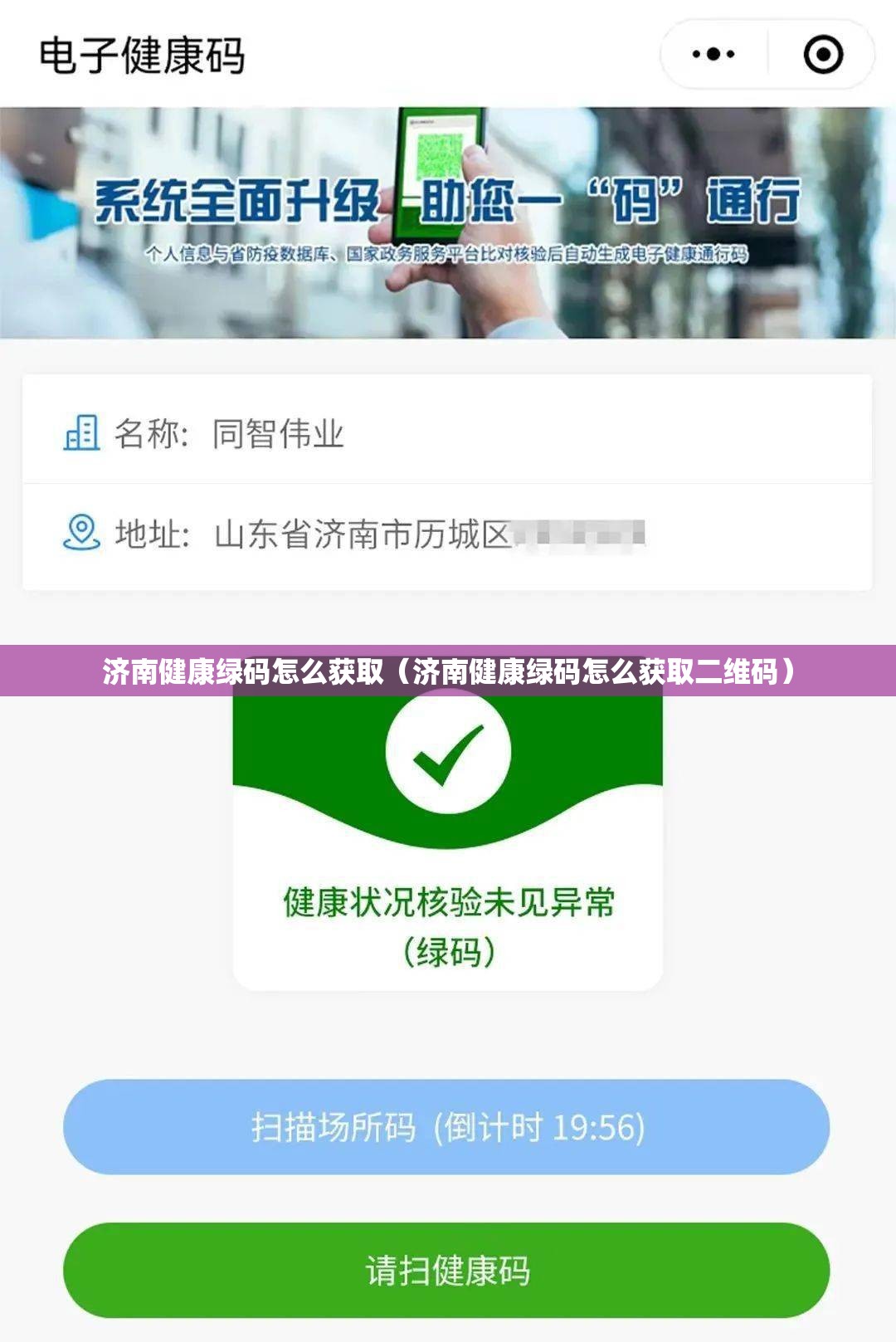Close the mini program with the circle button
Viewport: 896px width, 1342px height.
click(x=823, y=55)
